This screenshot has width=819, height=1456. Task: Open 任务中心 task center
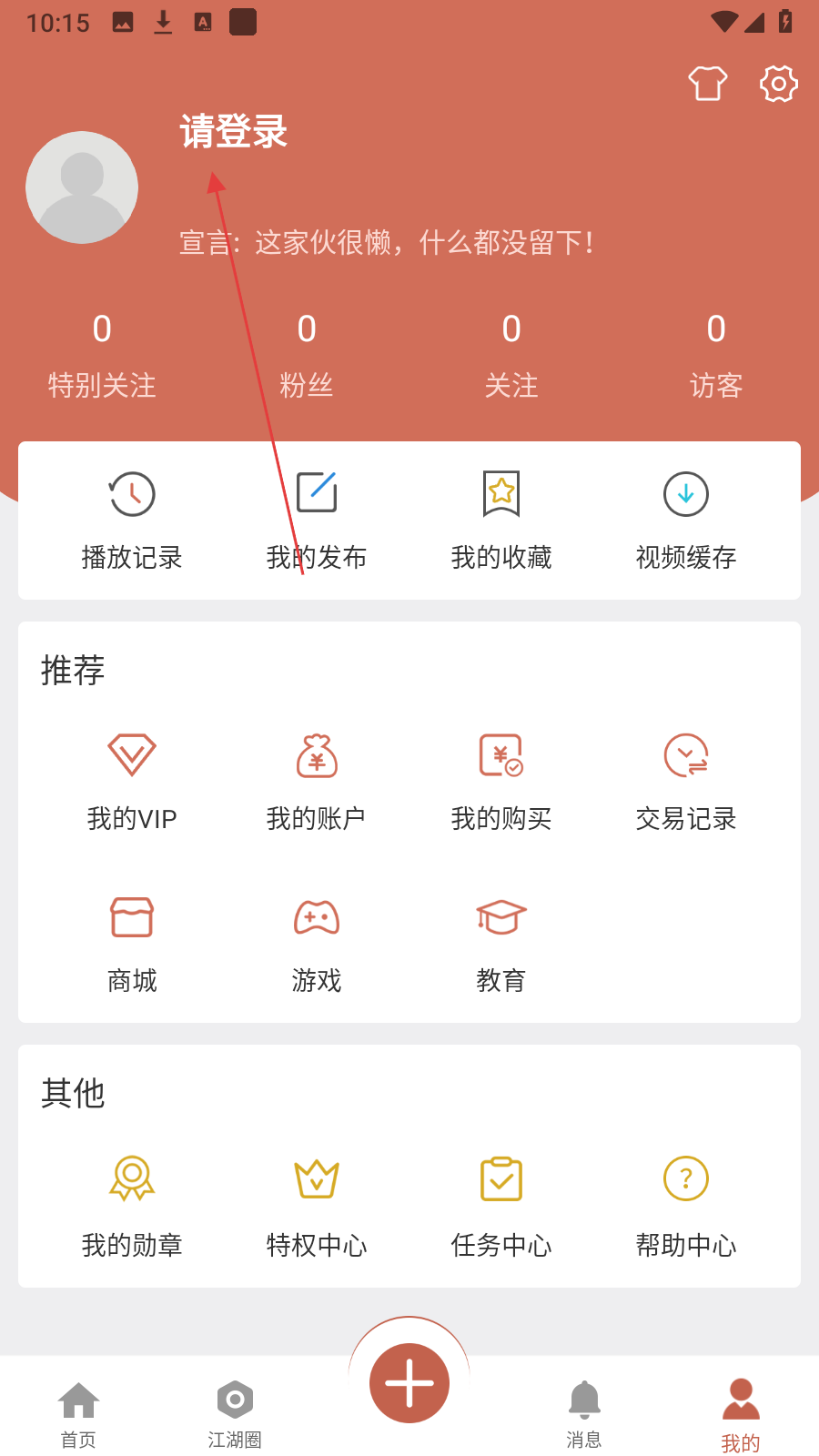click(501, 1206)
